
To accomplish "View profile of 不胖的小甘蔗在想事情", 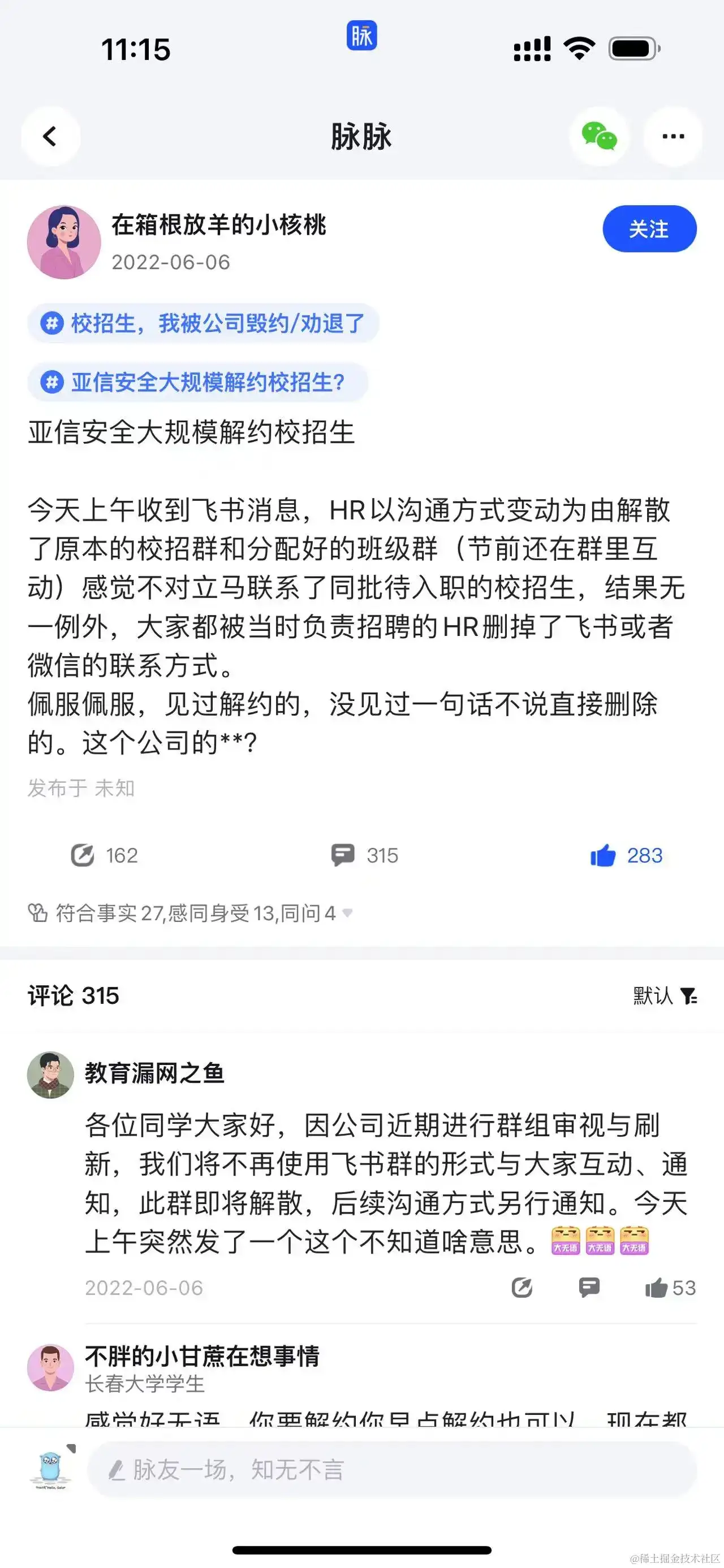I will (x=50, y=1367).
